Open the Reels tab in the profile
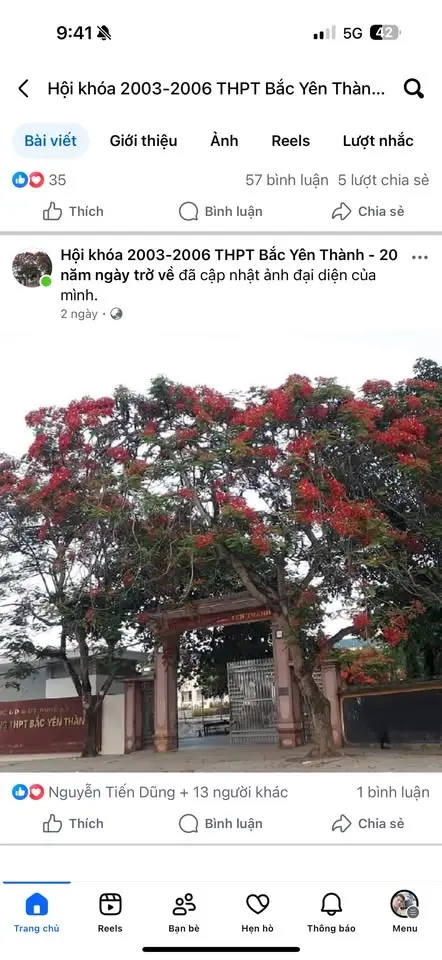Image resolution: width=442 pixels, height=960 pixels. tap(291, 141)
